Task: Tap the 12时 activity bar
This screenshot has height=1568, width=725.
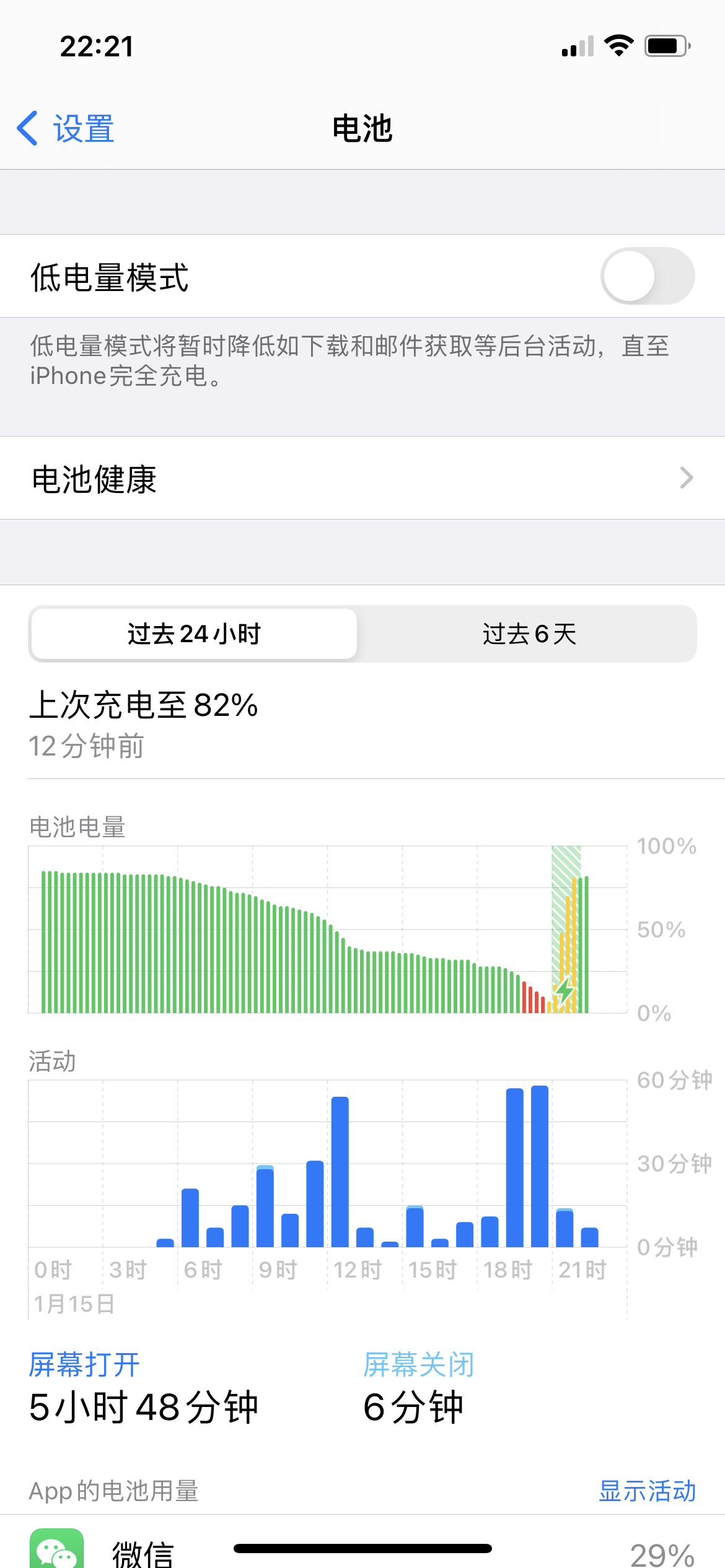Action: (x=340, y=1172)
